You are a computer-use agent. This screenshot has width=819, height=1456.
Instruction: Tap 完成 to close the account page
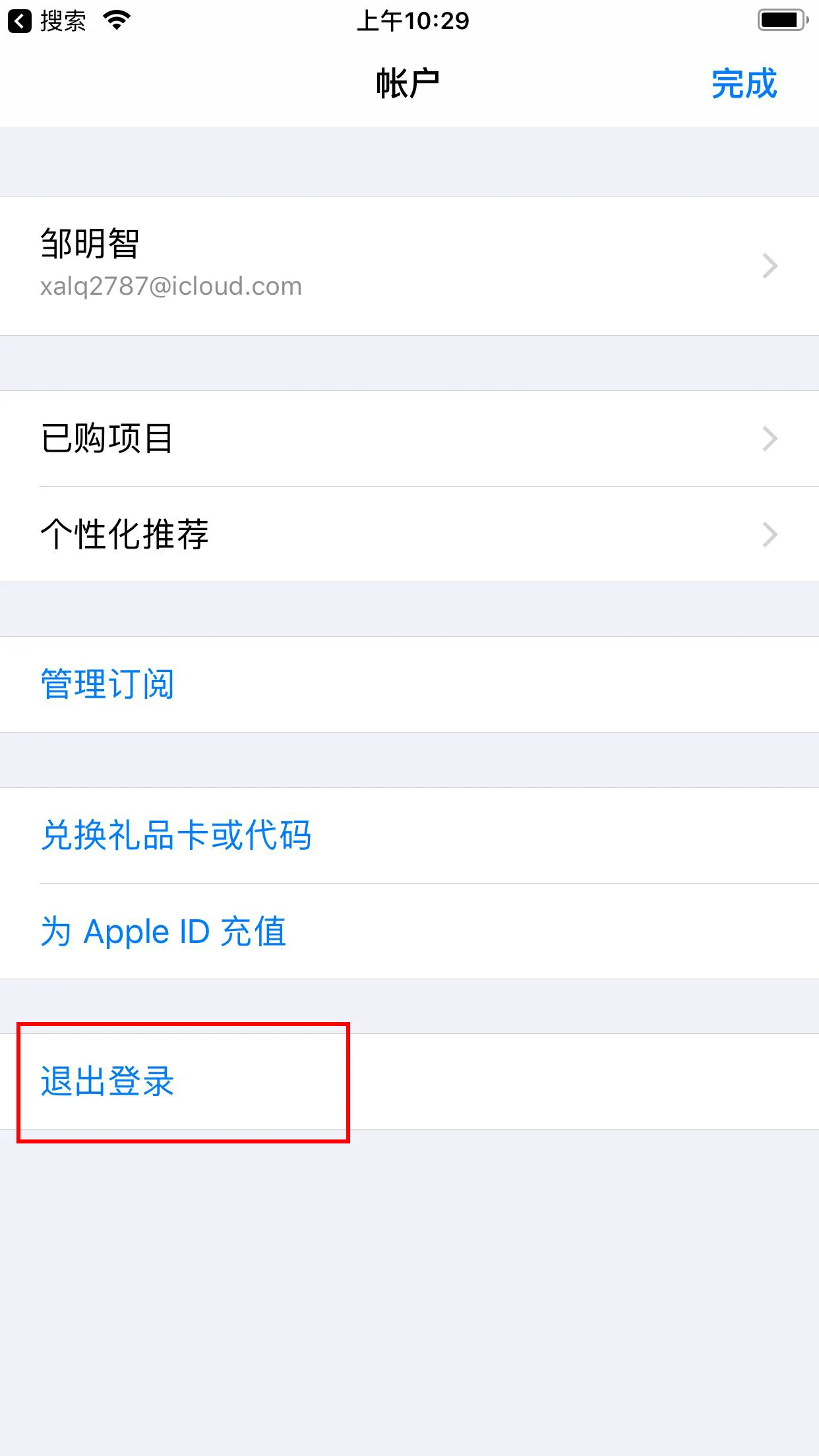click(744, 84)
